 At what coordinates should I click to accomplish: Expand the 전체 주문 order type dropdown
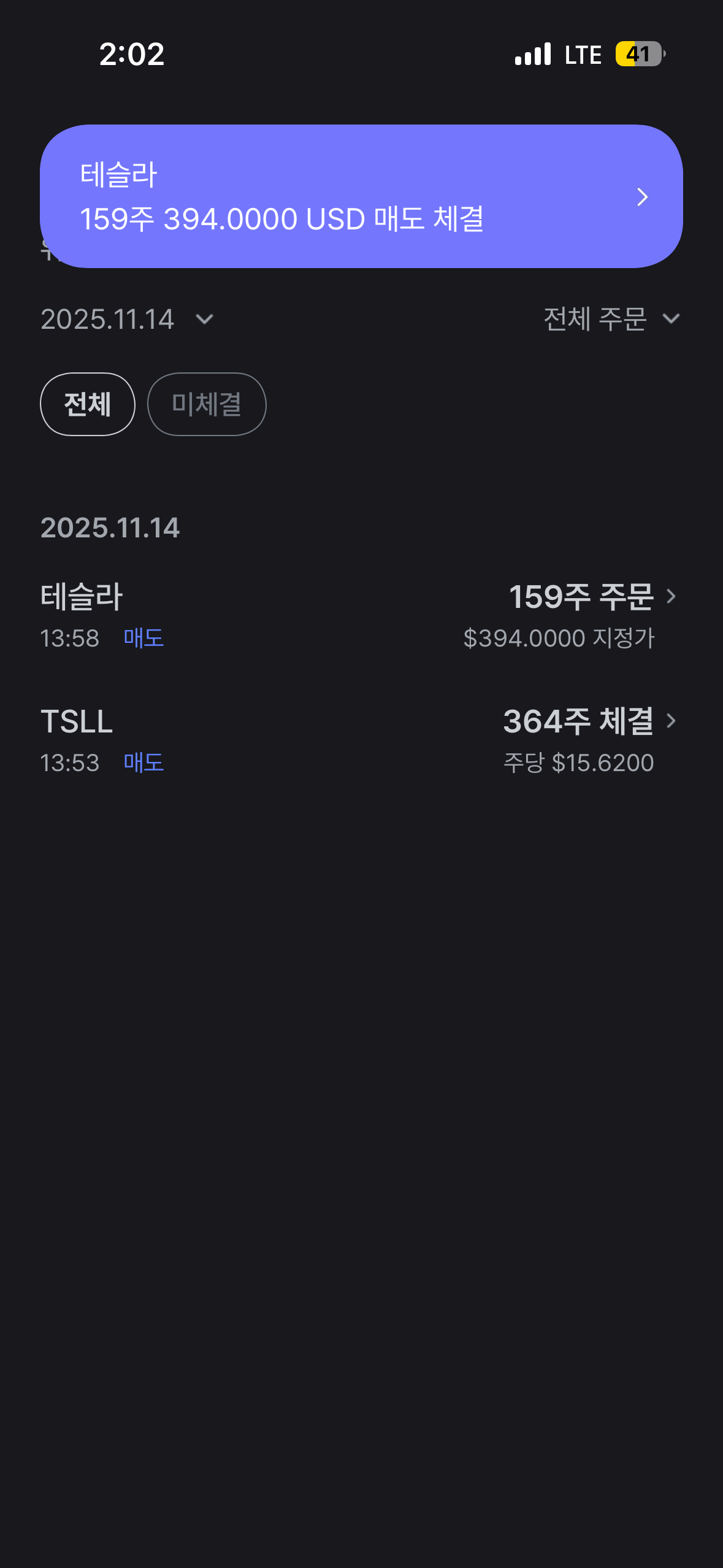pos(610,319)
